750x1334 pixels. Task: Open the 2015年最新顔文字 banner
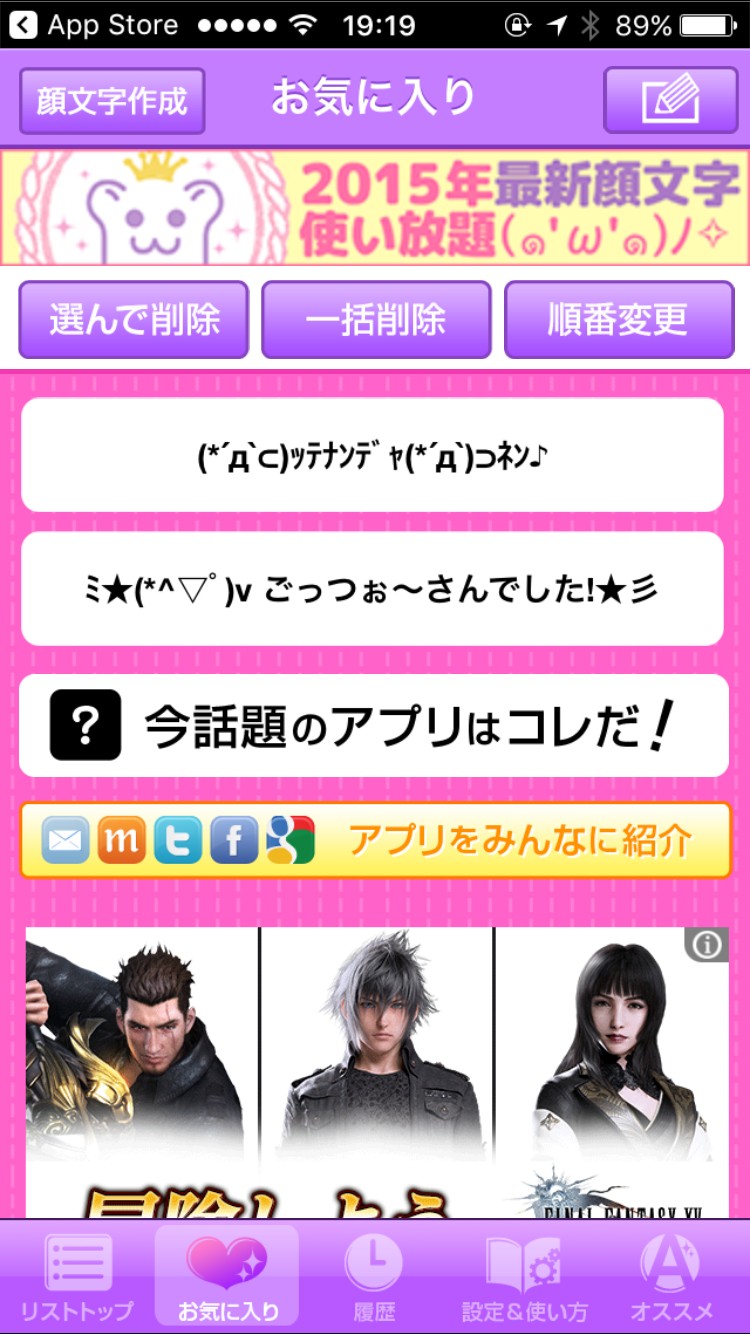(375, 207)
